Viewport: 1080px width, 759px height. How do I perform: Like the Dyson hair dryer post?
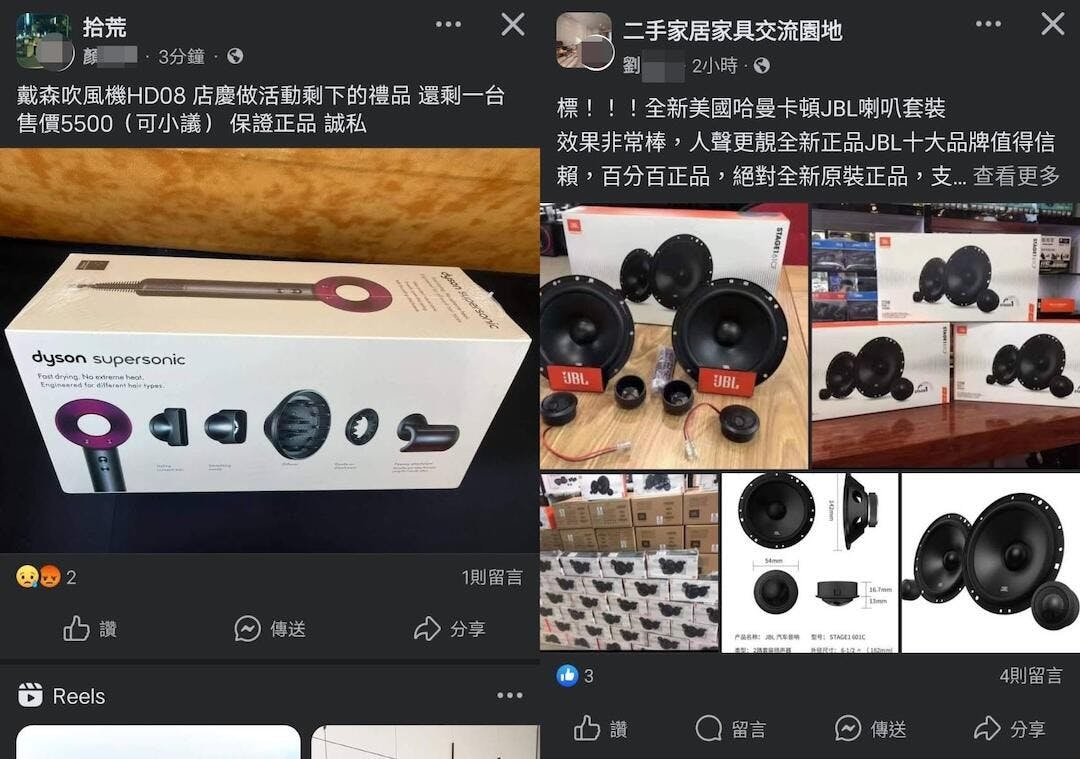(90, 628)
